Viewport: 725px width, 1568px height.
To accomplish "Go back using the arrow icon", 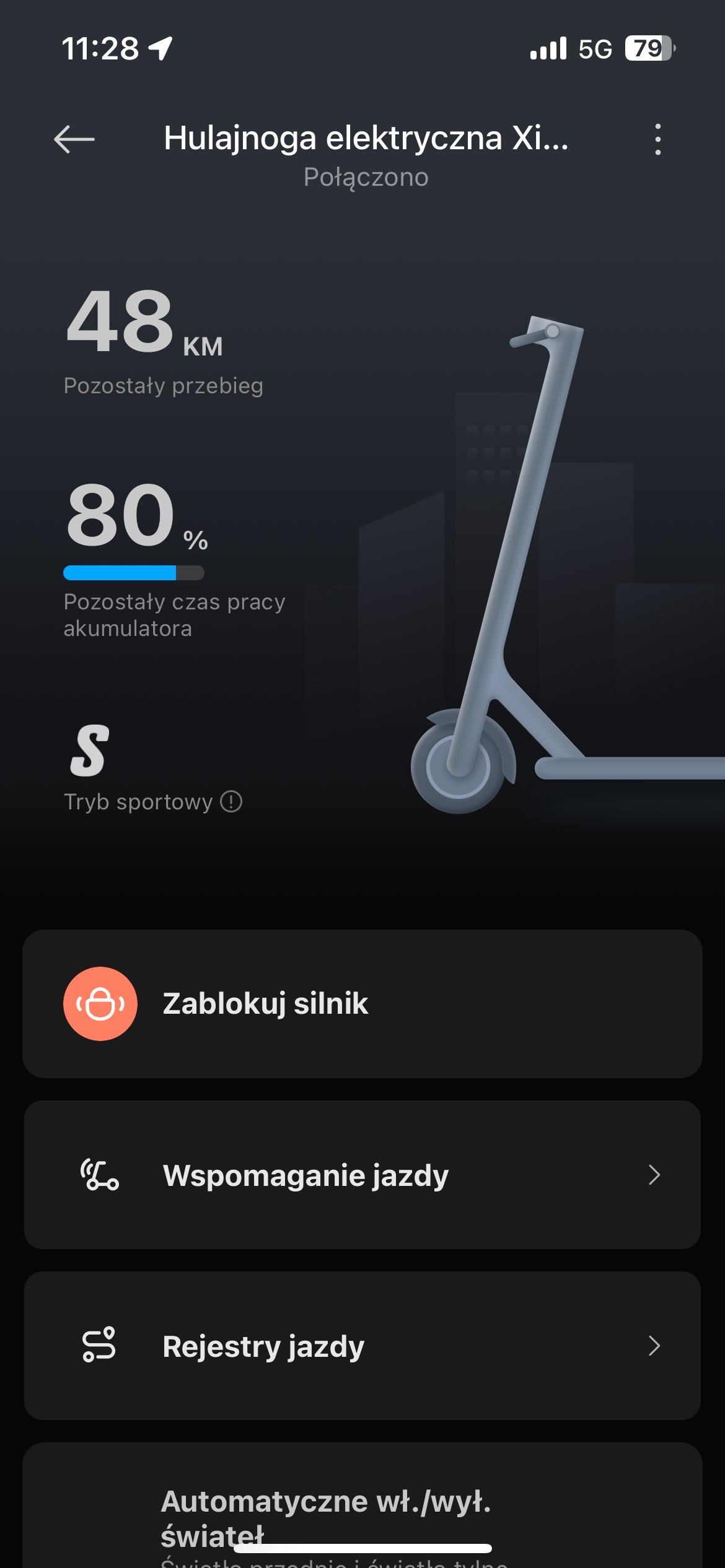I will 74,139.
